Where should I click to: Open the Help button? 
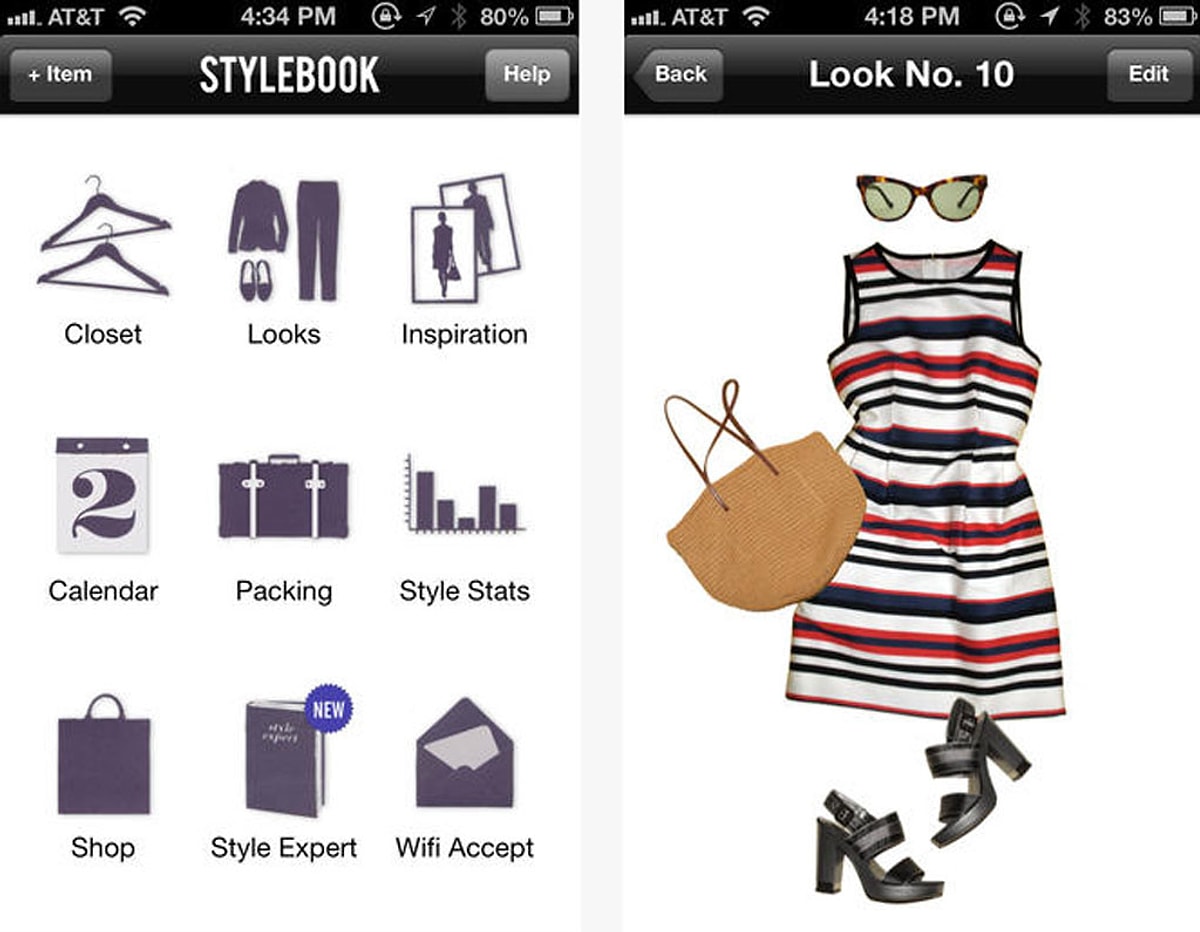point(527,75)
